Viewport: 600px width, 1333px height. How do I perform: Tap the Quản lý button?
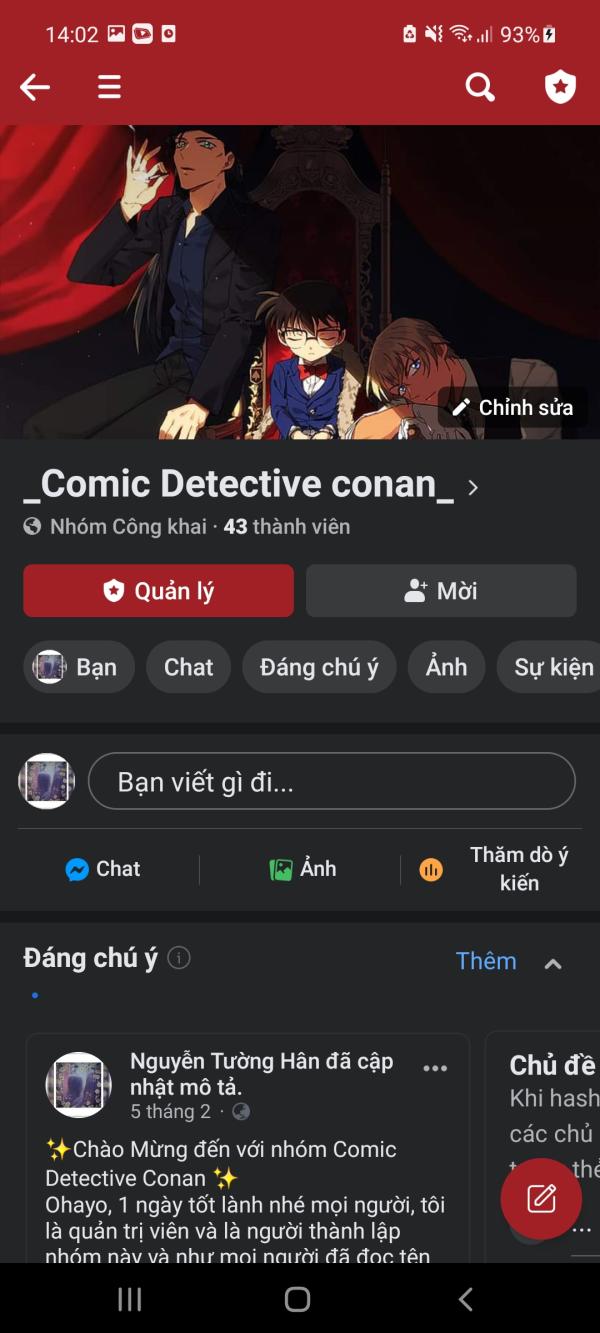coord(159,591)
